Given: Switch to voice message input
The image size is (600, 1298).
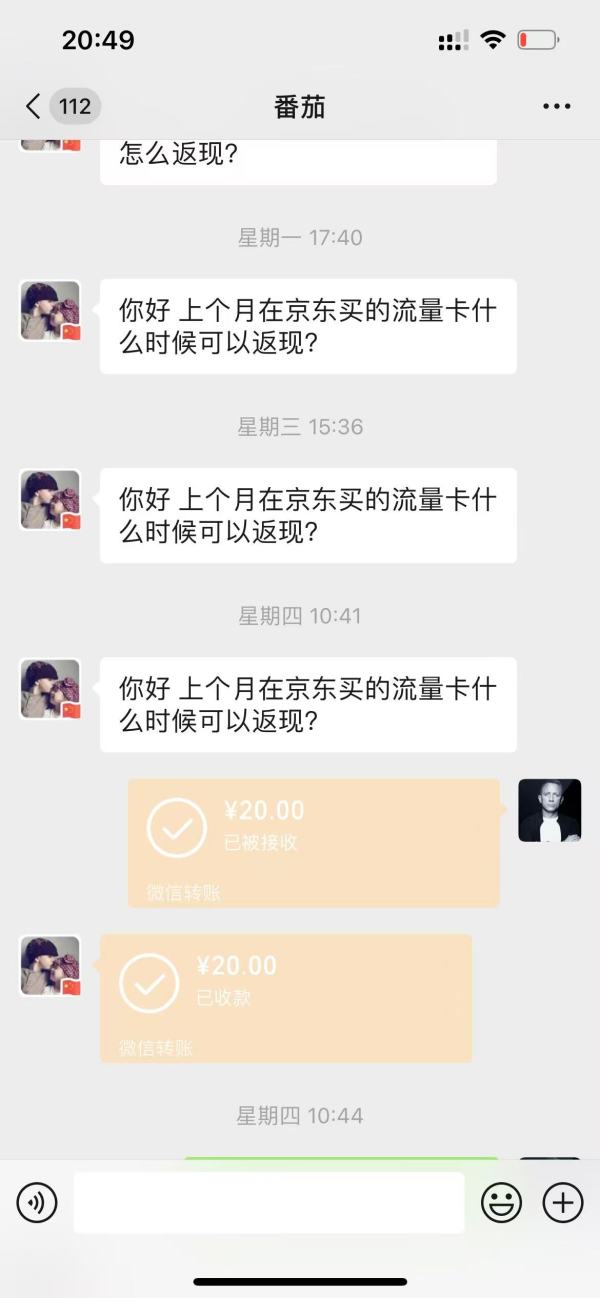Looking at the screenshot, I should tap(37, 1202).
